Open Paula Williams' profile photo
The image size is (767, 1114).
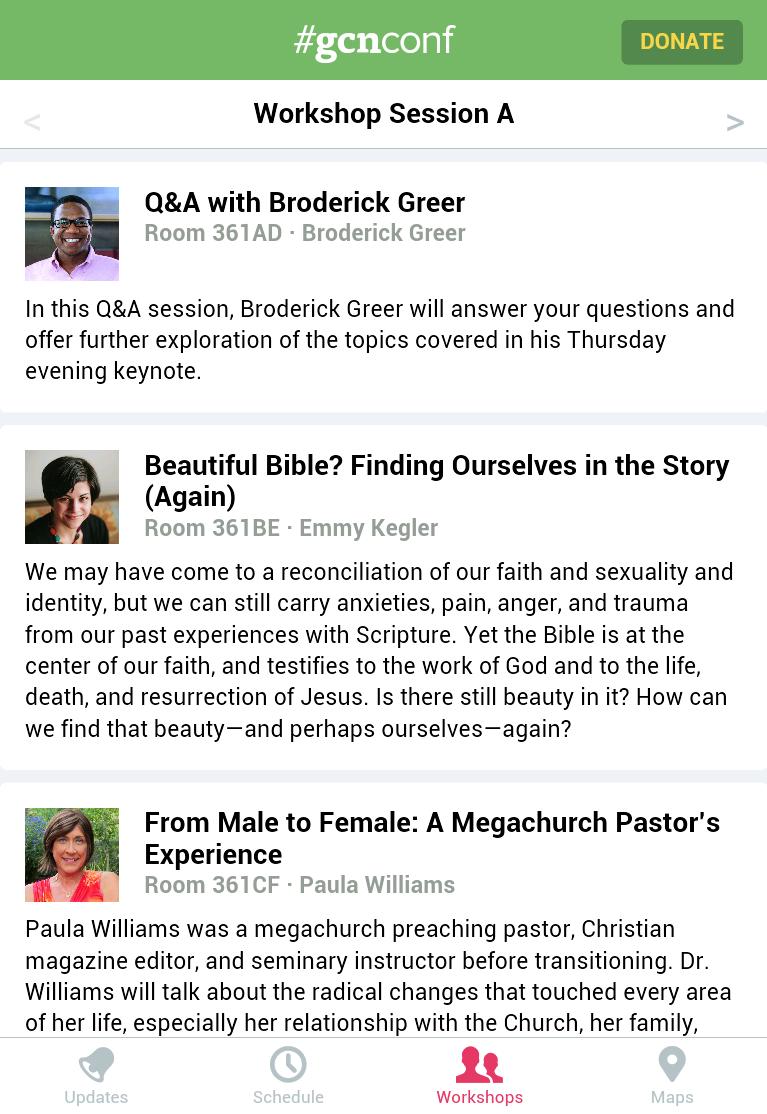tap(71, 854)
